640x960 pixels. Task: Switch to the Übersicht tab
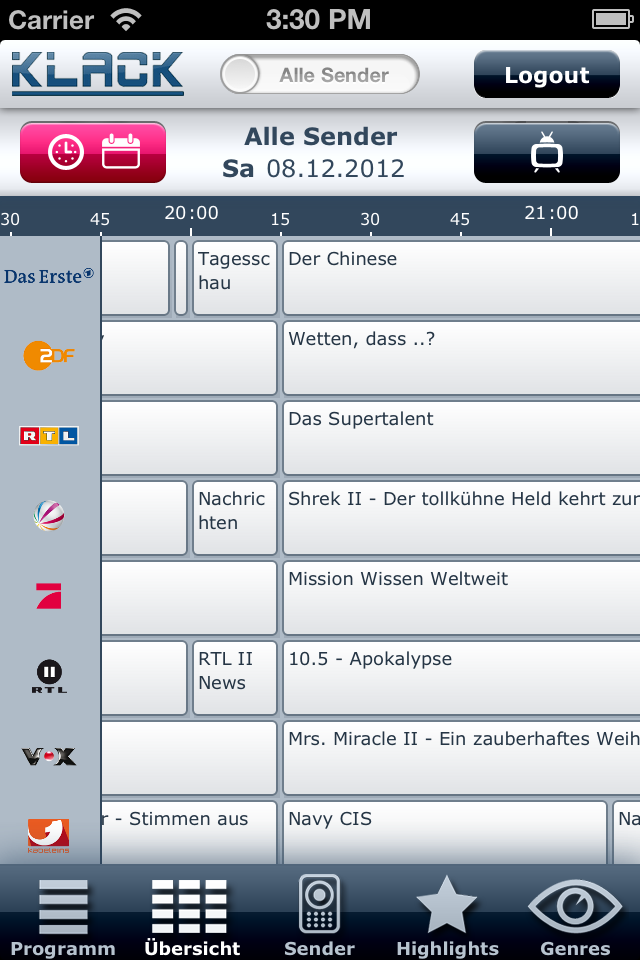pos(190,916)
